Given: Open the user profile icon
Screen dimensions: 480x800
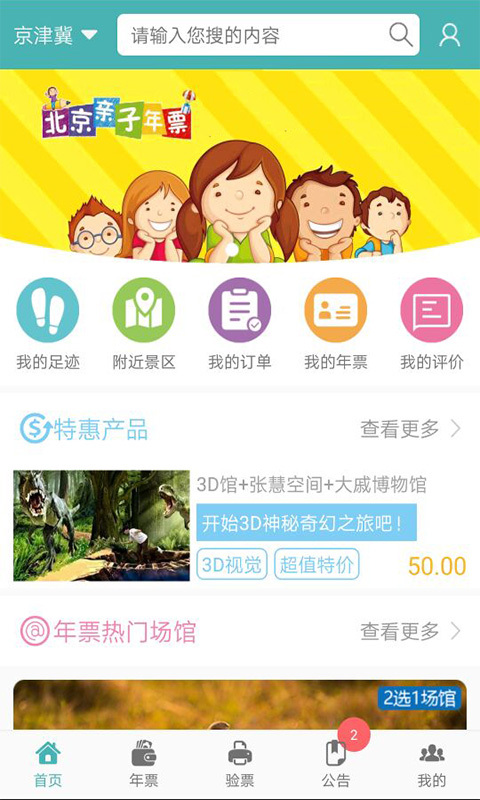Looking at the screenshot, I should pos(449,35).
